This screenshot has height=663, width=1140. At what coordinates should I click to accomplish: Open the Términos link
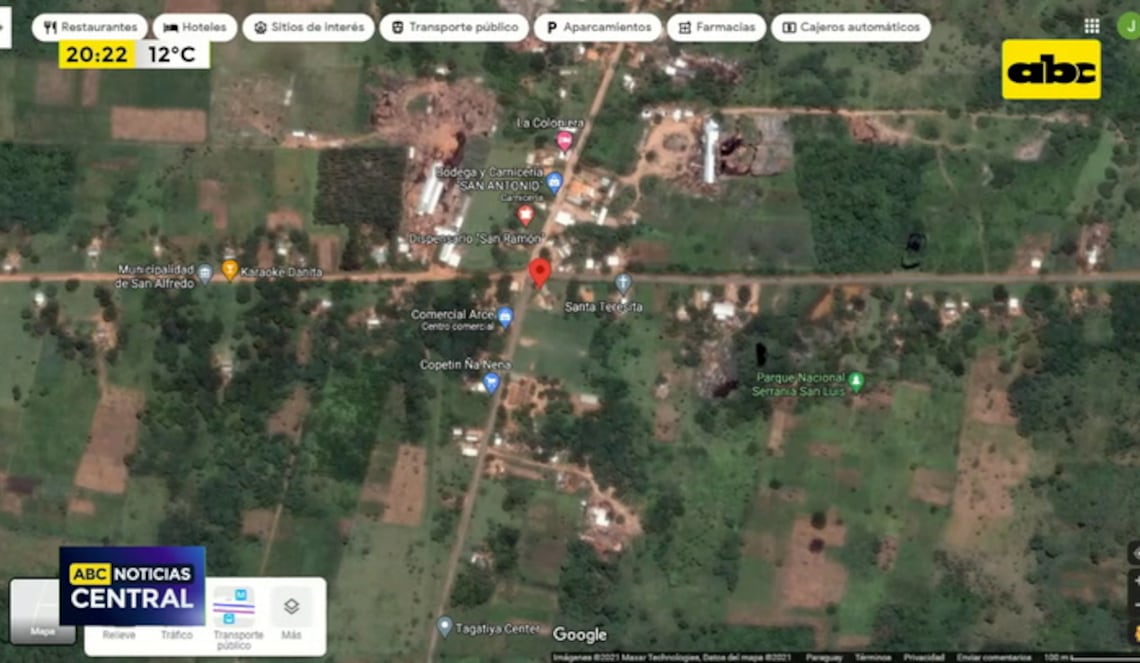click(872, 657)
